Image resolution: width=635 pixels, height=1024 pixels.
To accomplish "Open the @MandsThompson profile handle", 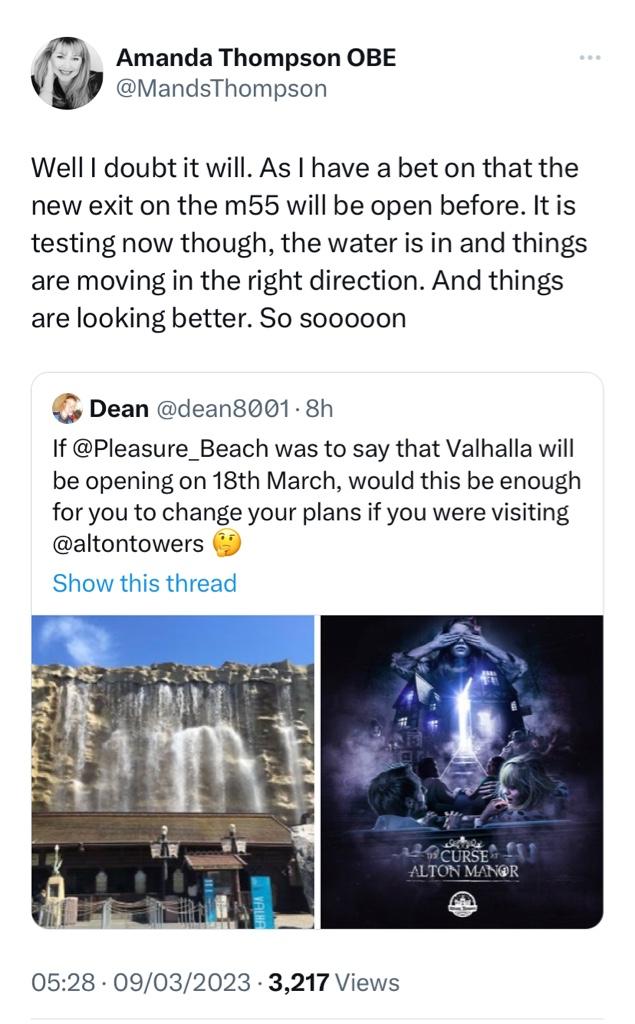I will 222,88.
